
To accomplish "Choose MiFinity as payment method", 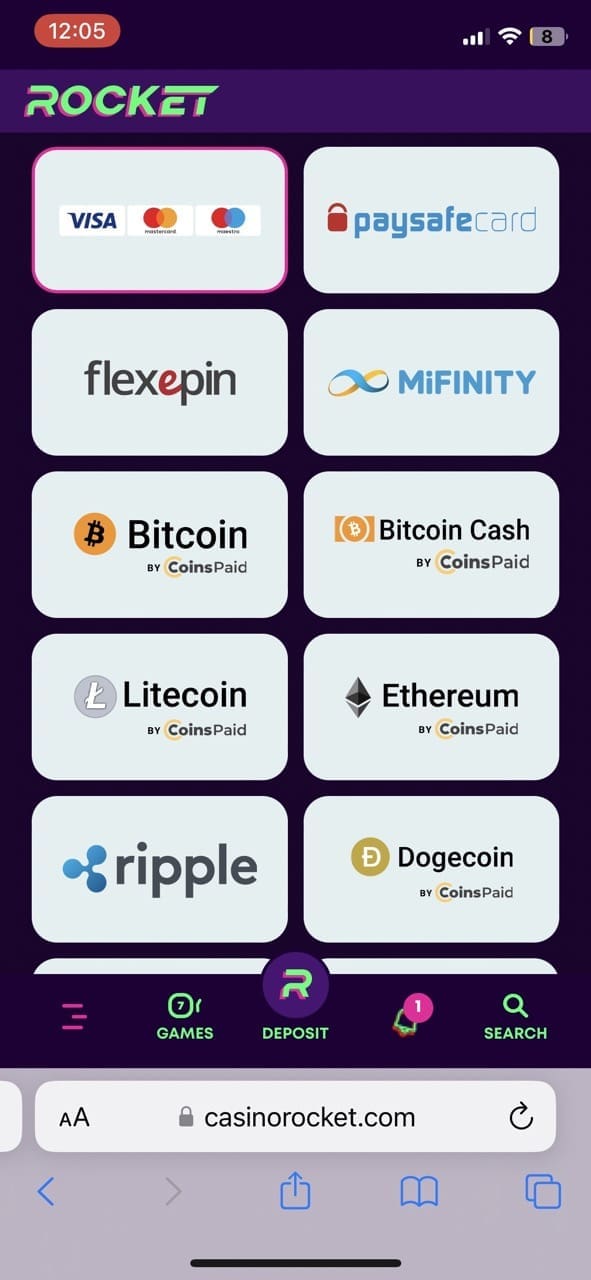I will (431, 382).
